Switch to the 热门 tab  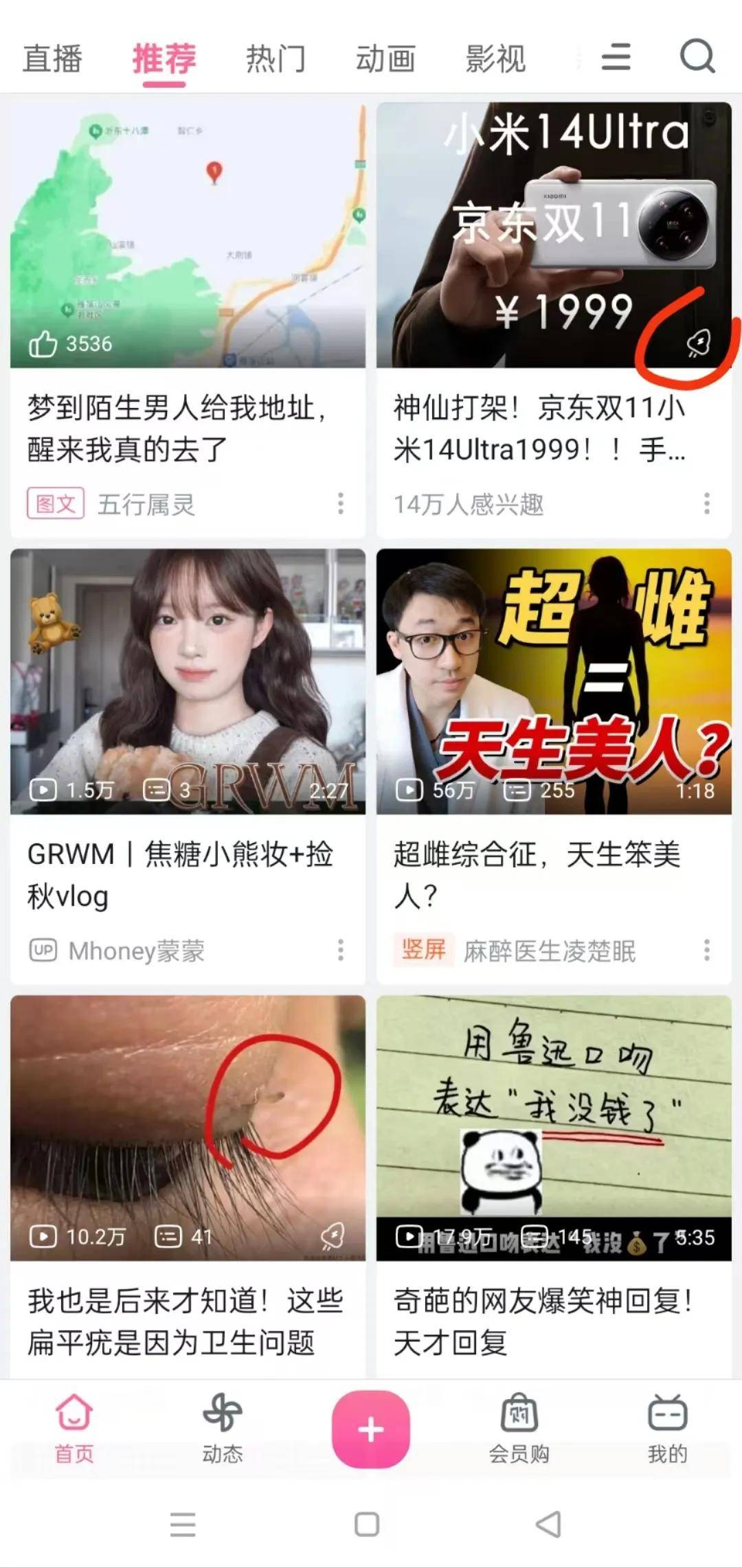(276, 58)
